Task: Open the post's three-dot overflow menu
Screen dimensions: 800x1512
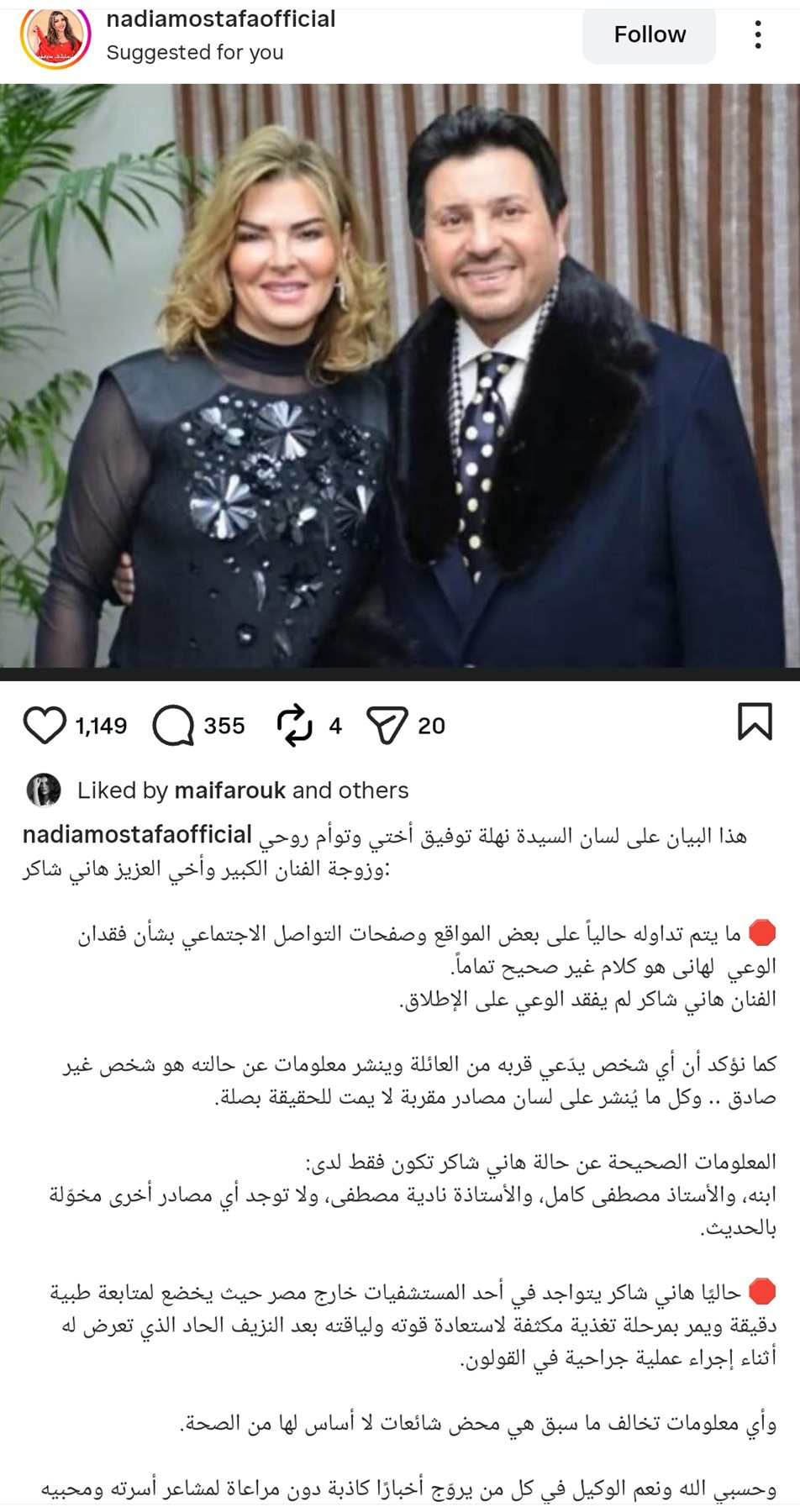Action: click(758, 34)
